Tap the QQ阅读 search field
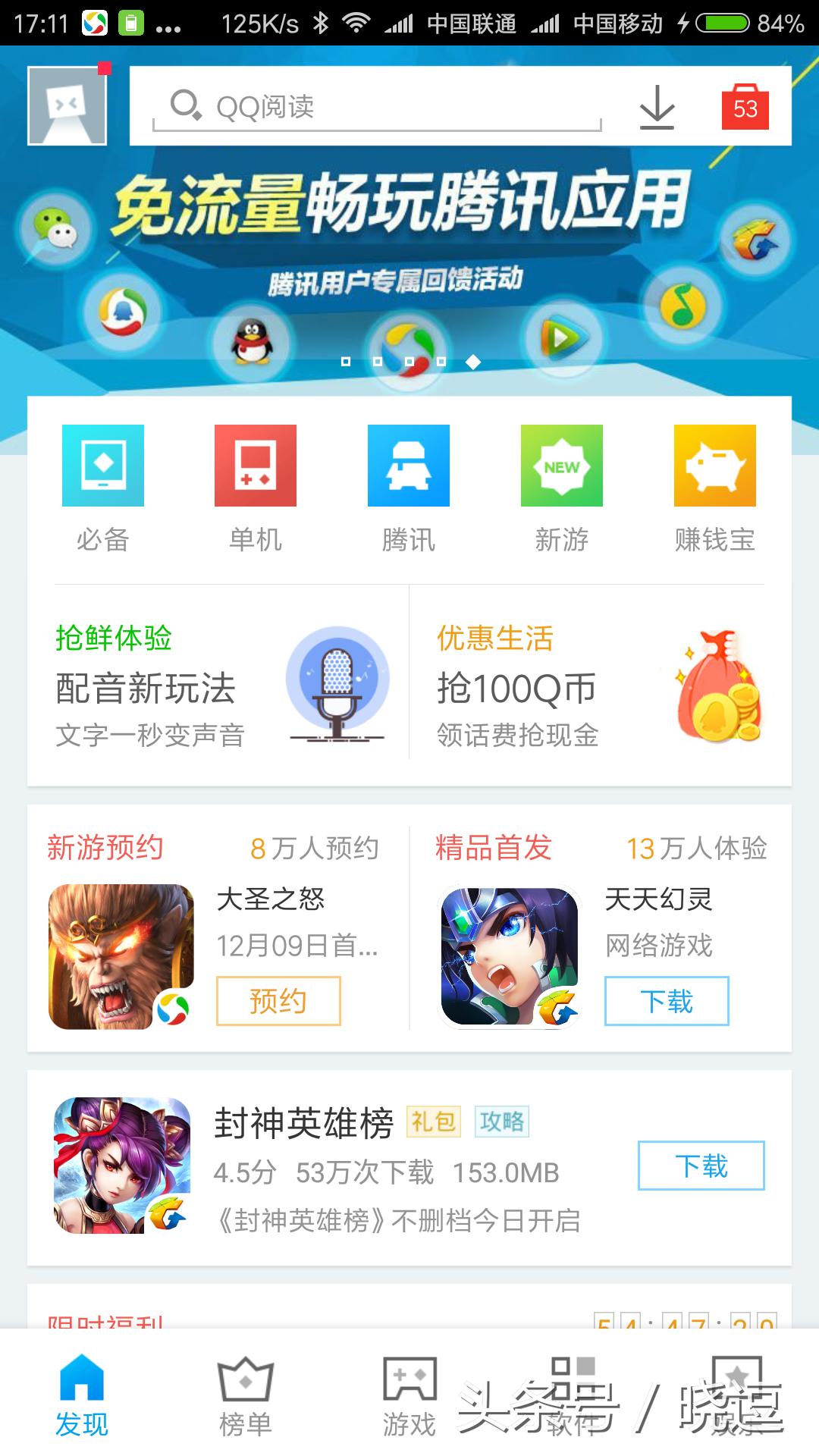Viewport: 819px width, 1456px height. [379, 106]
